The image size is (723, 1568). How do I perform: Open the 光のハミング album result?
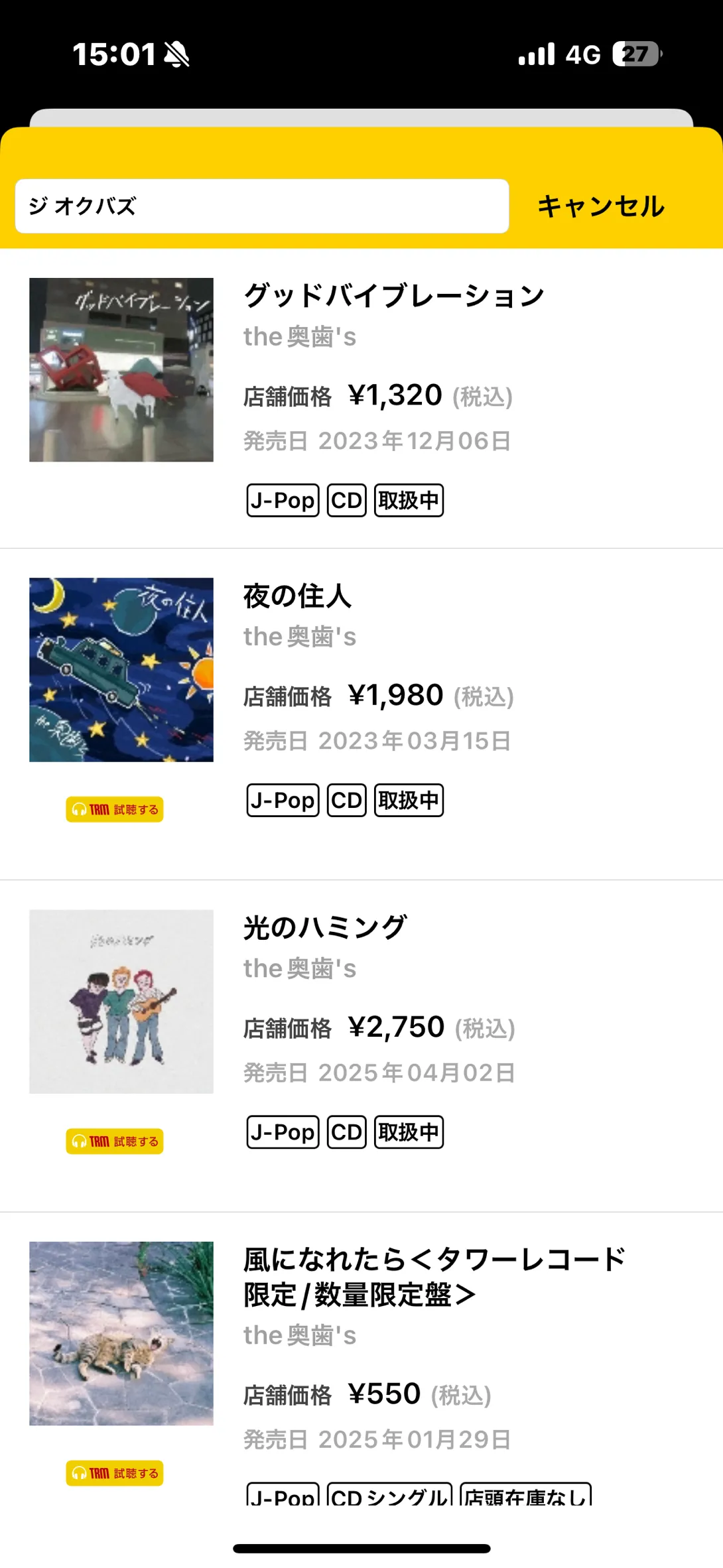click(325, 928)
